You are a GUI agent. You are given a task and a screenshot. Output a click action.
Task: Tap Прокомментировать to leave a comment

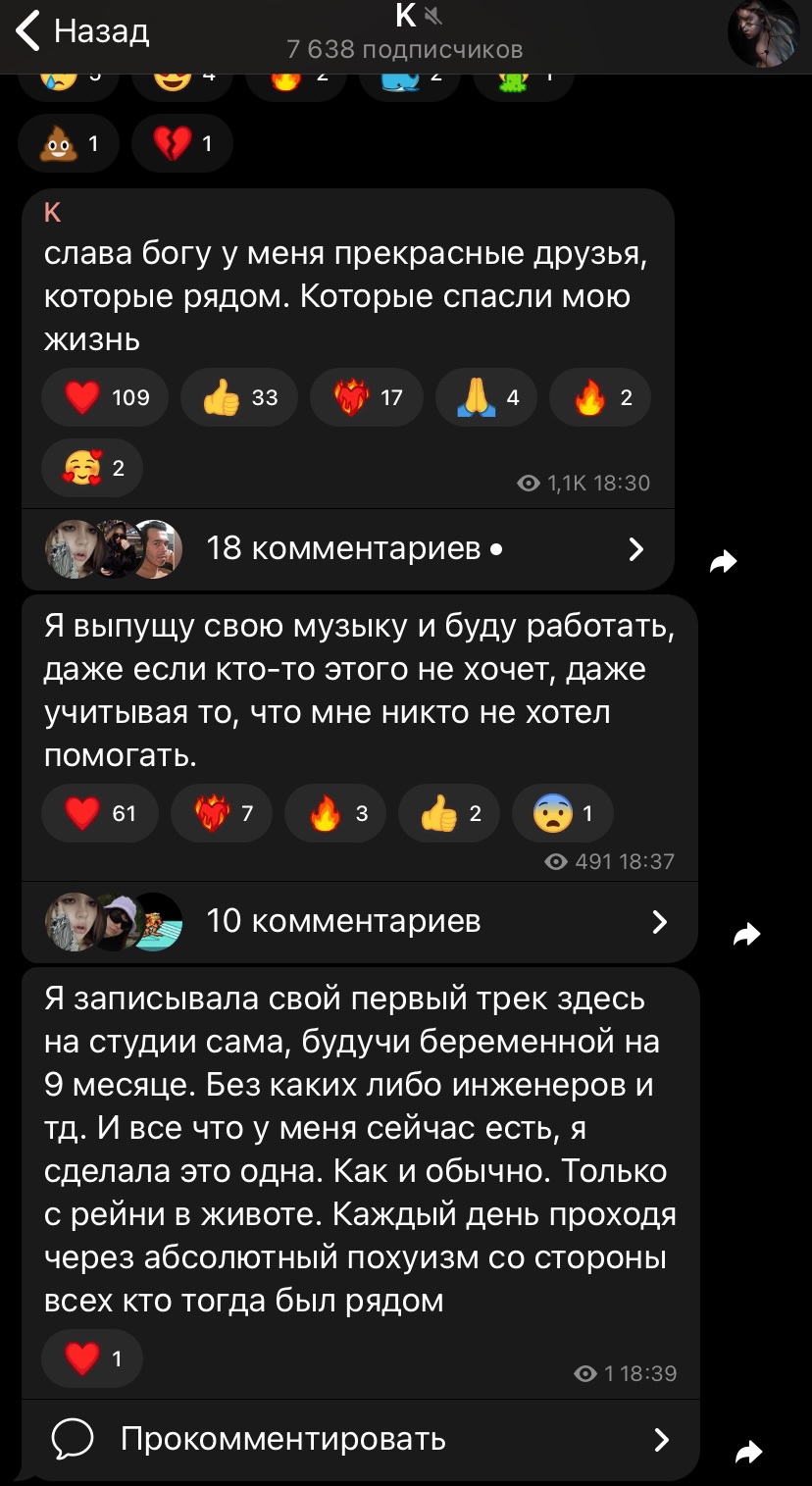pyautogui.click(x=359, y=1439)
